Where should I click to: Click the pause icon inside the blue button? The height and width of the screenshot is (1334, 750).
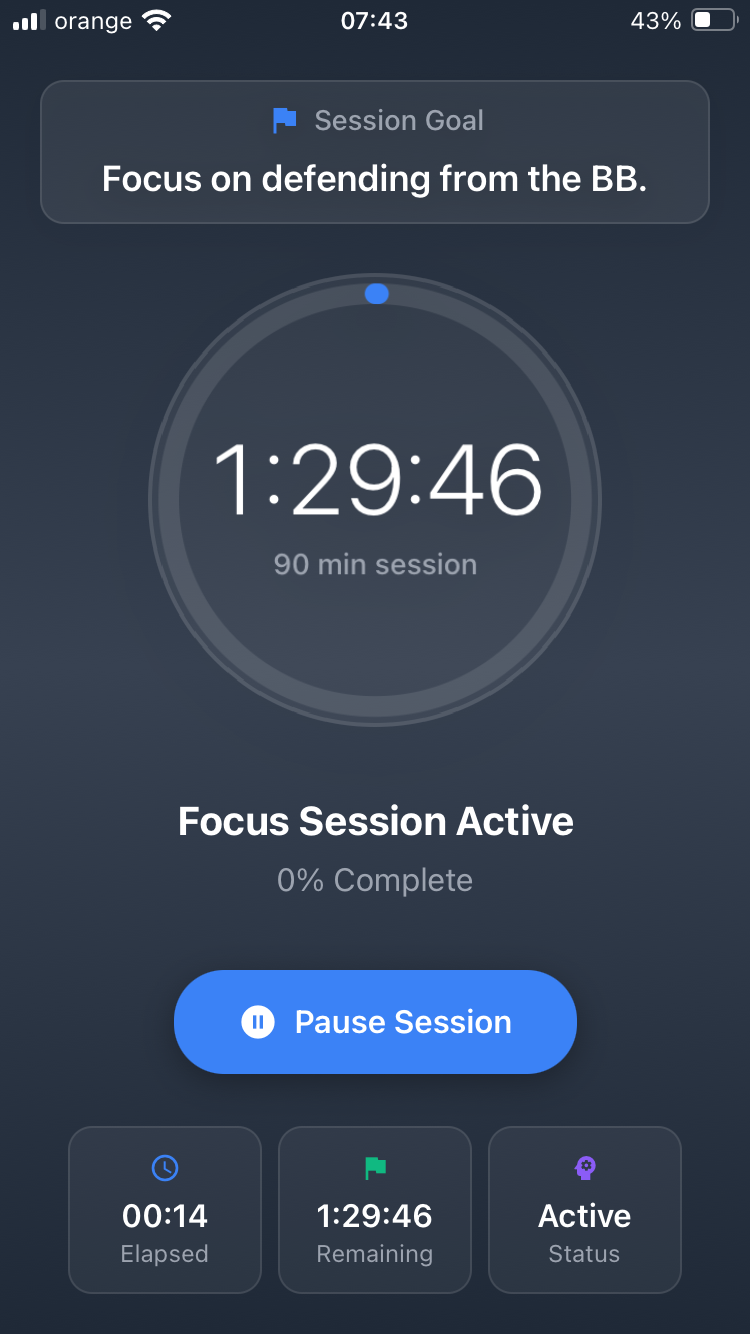point(258,1022)
